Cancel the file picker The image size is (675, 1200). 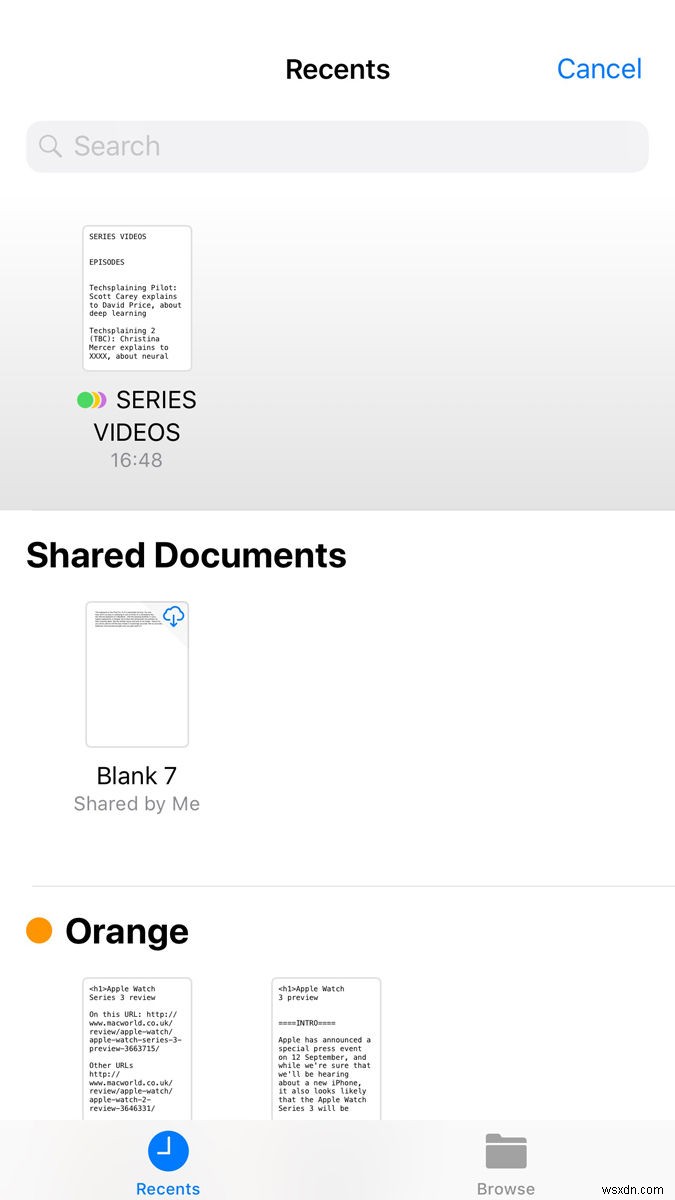point(599,69)
